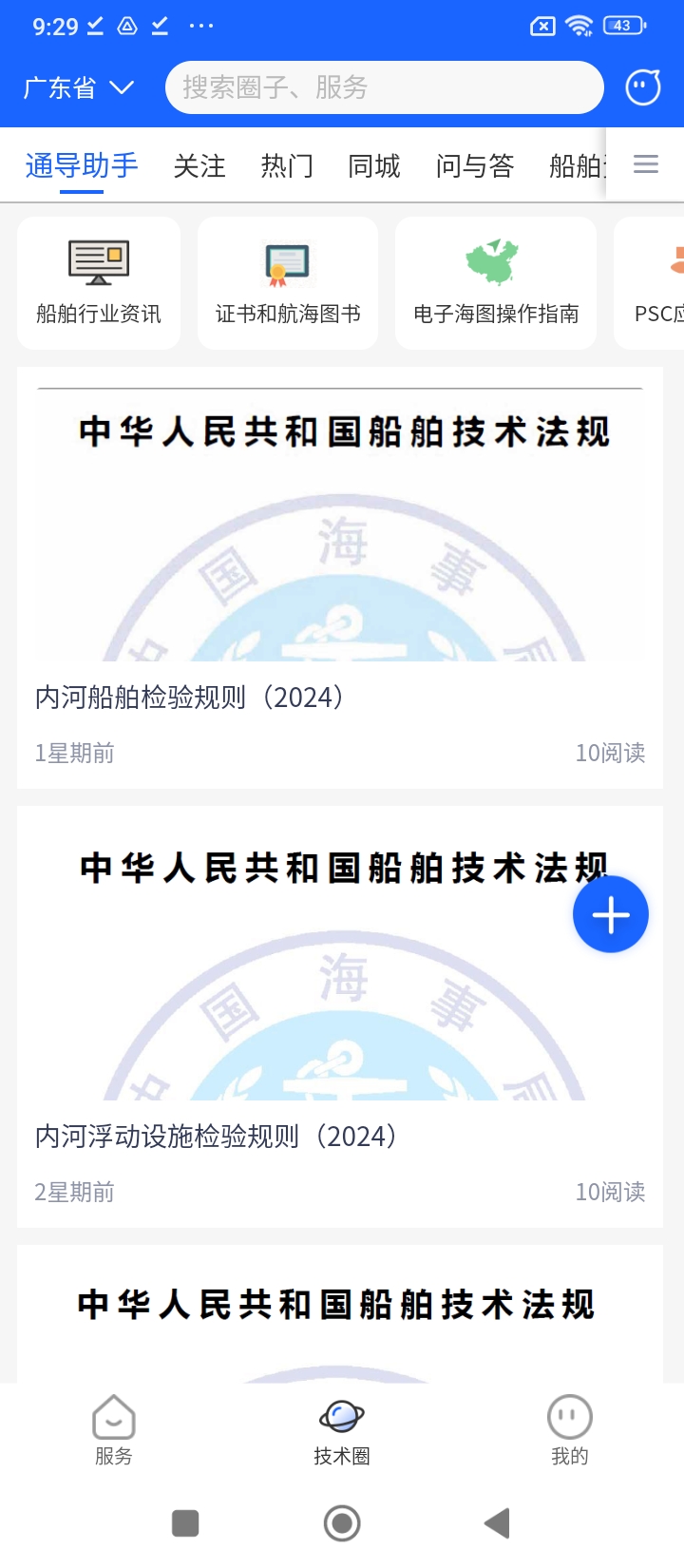The image size is (684, 1568).
Task: Tap the 搜索圈子、服务 search box
Action: coord(384,87)
